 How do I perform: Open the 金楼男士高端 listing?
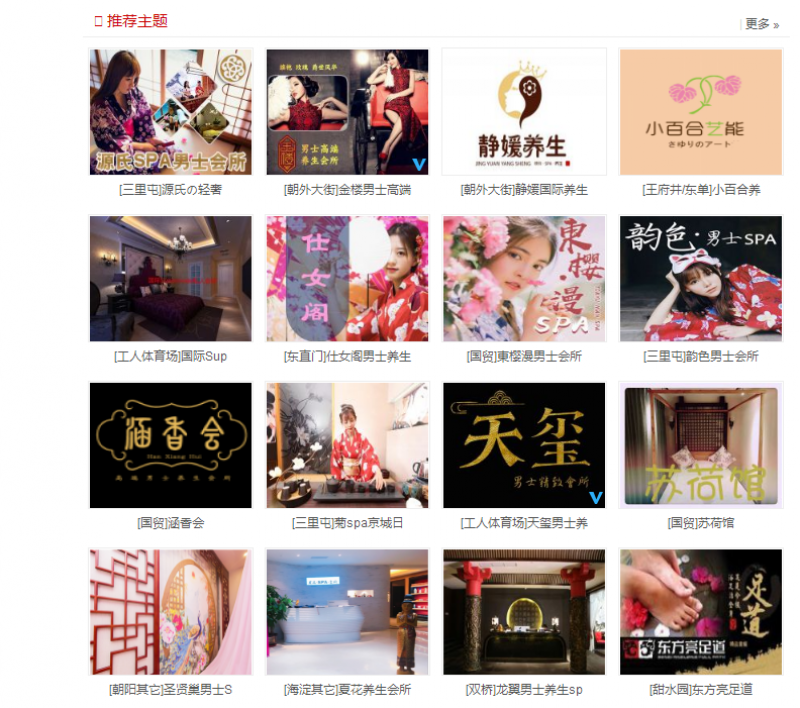point(347,112)
